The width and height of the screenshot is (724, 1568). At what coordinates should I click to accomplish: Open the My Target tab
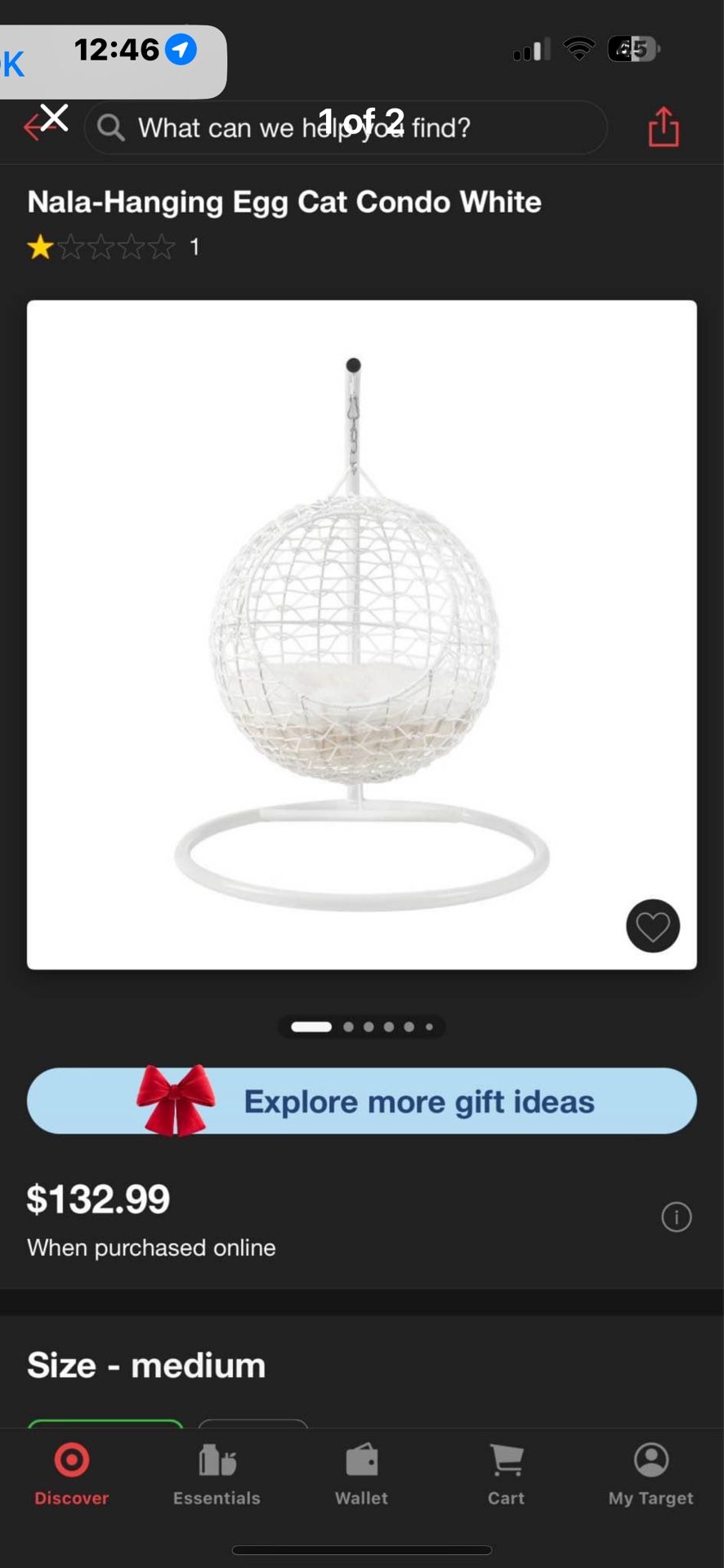650,1474
